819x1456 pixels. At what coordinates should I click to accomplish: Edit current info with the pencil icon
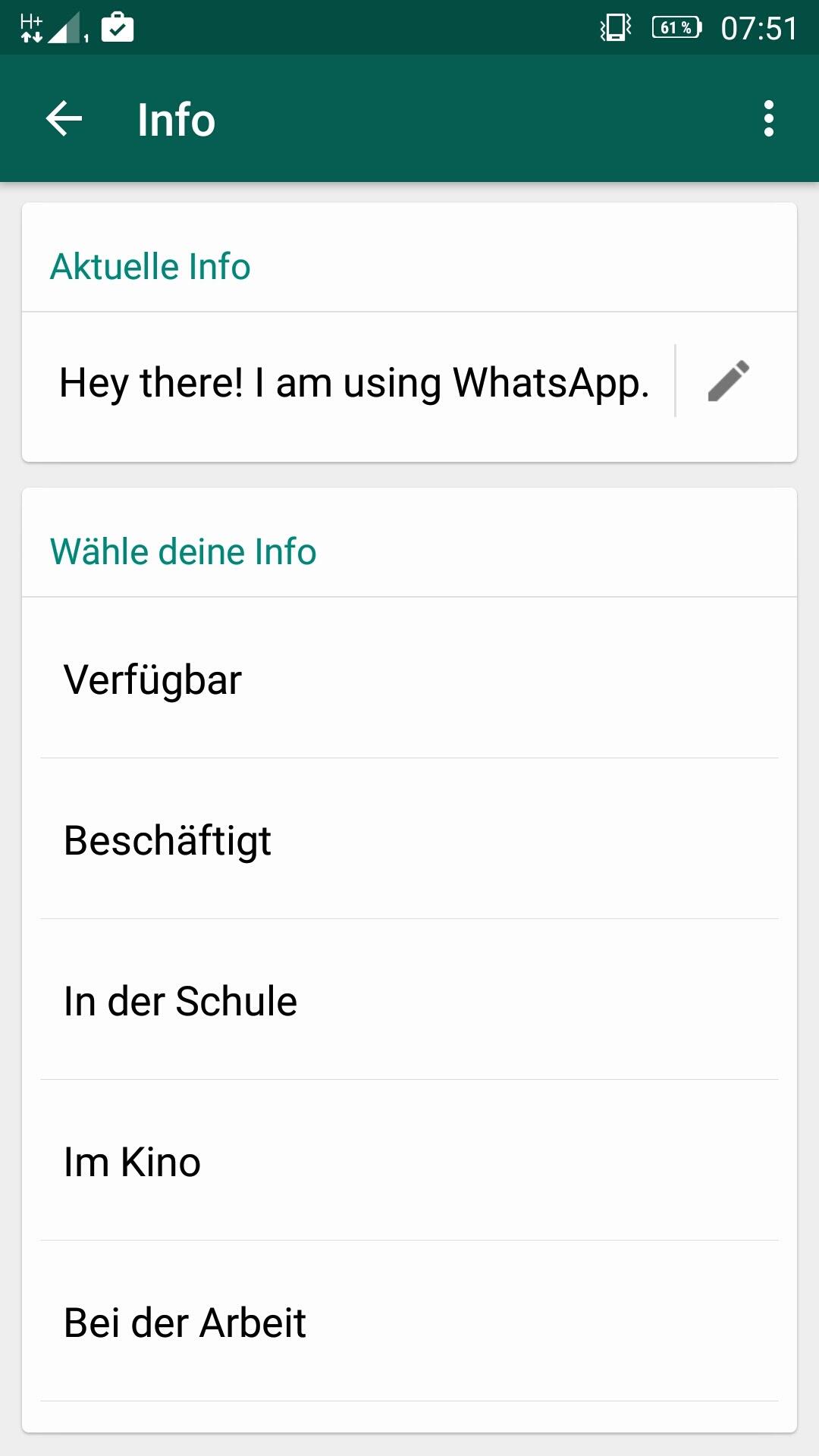click(729, 381)
